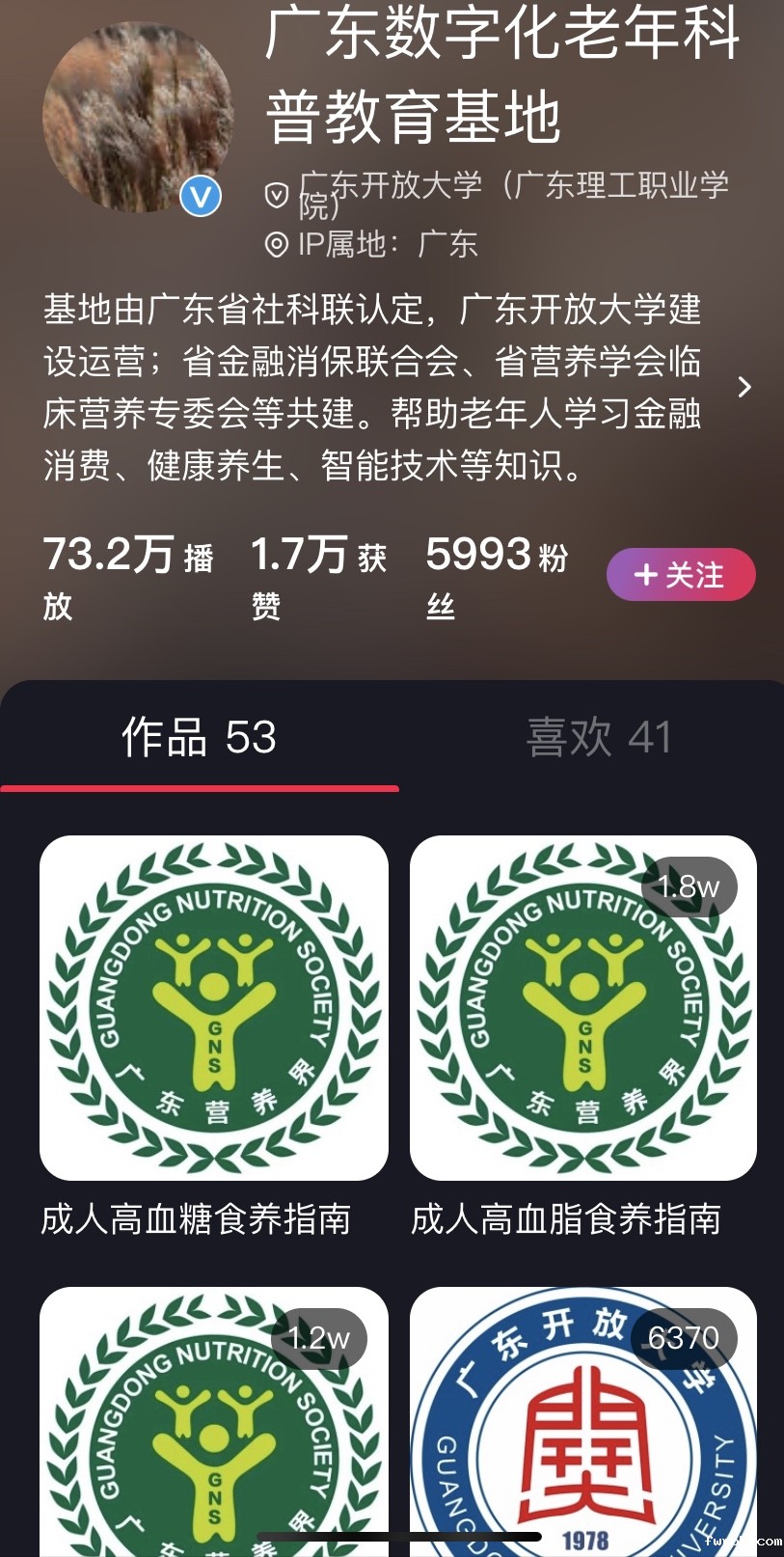Tap the 1.8w view count badge overlay
This screenshot has height=1557, width=784.
pos(689,886)
